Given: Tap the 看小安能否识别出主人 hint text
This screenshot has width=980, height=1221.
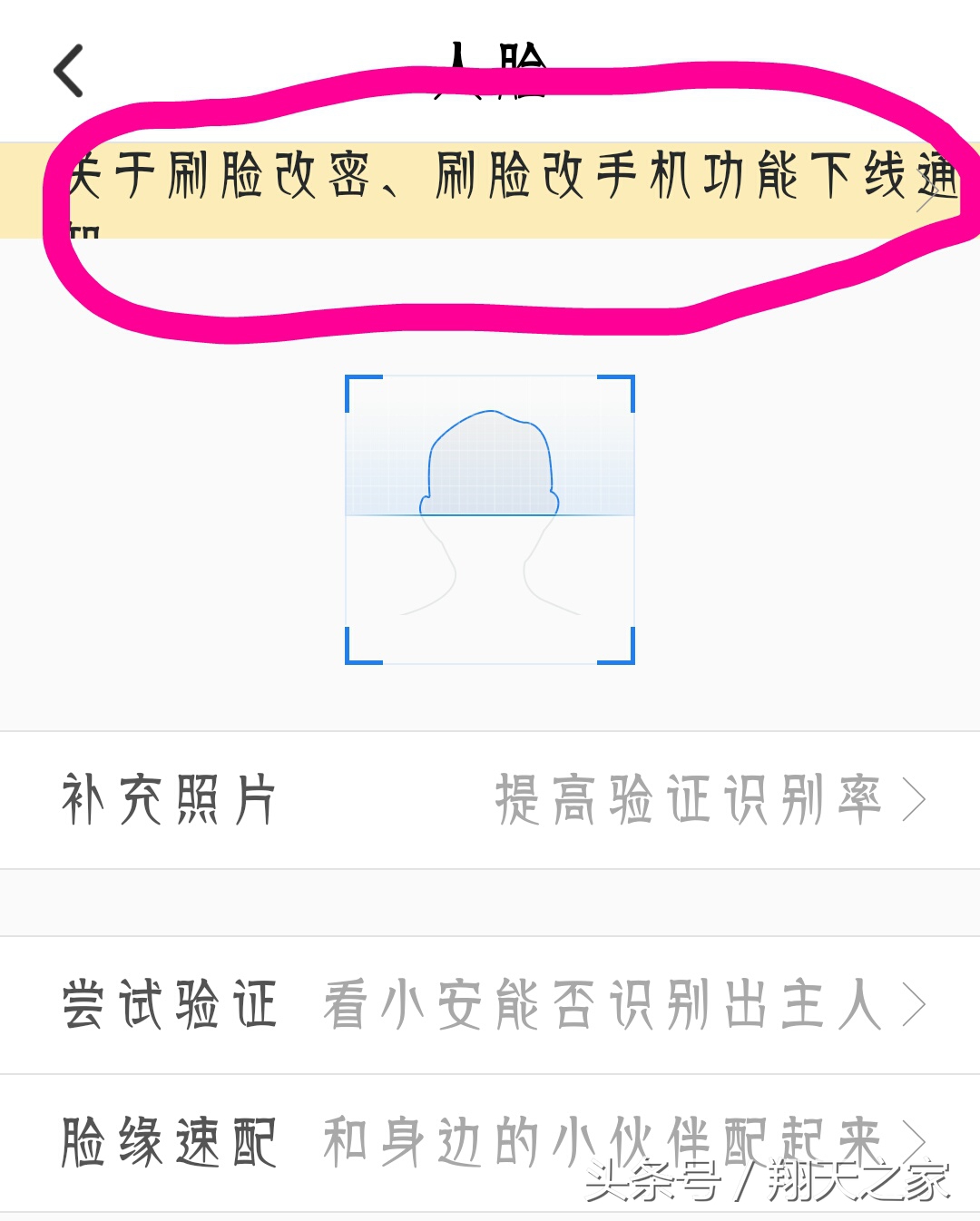Looking at the screenshot, I should (603, 1004).
